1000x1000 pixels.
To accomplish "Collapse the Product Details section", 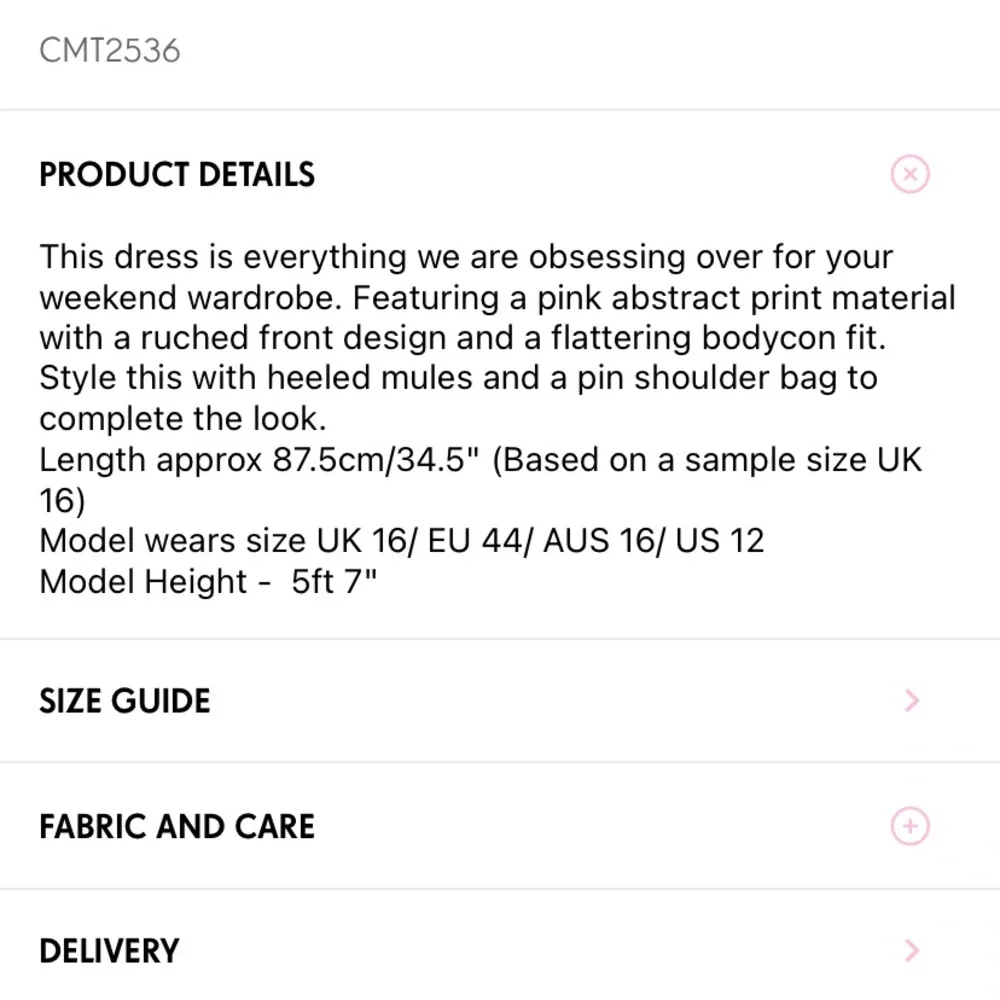I will pos(909,175).
